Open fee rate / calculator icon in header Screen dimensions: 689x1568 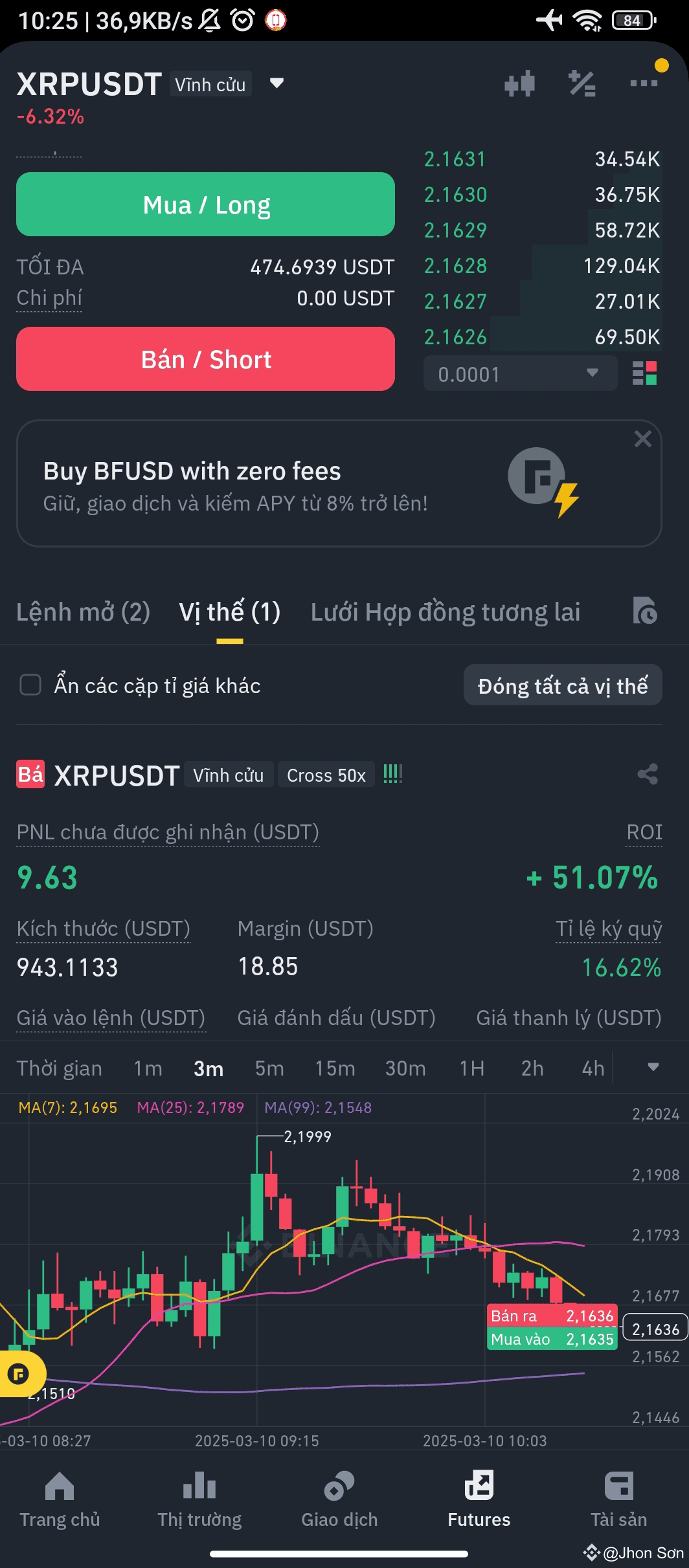(x=581, y=83)
